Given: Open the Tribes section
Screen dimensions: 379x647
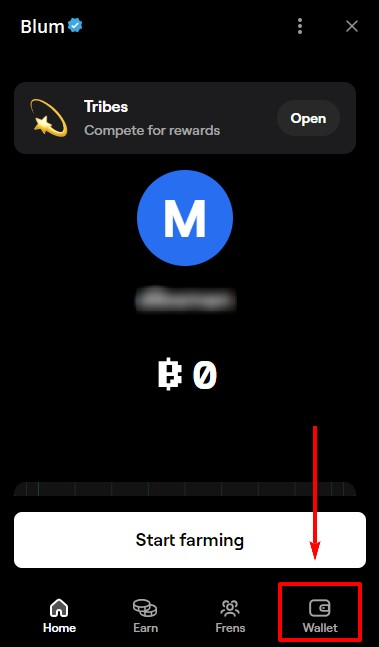Looking at the screenshot, I should [308, 118].
